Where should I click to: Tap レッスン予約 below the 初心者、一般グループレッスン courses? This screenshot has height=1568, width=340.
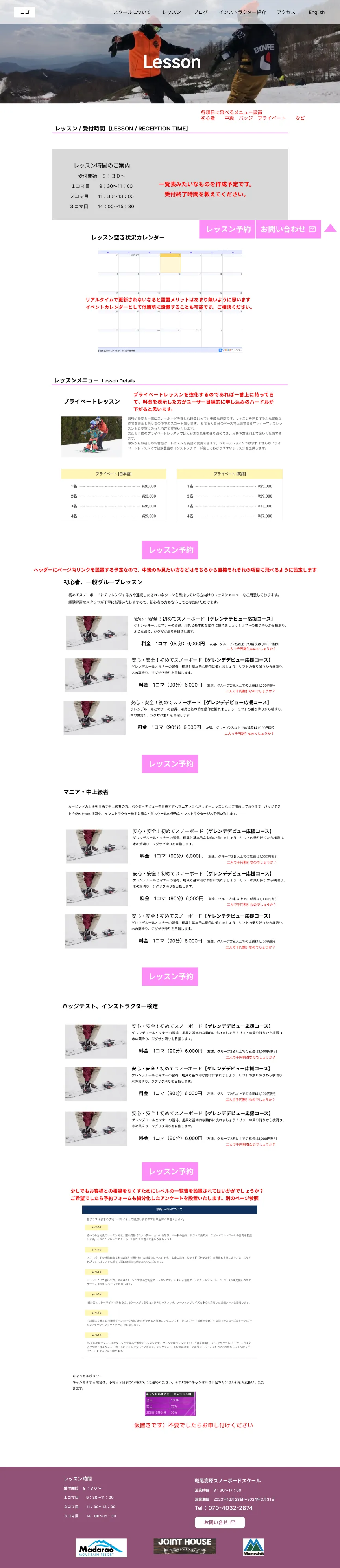click(170, 763)
